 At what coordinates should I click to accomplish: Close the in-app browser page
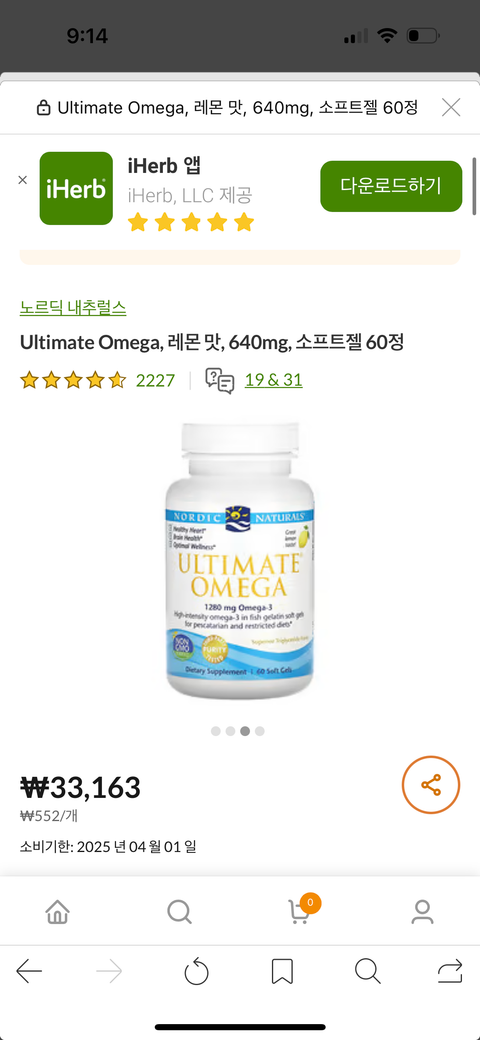[451, 107]
